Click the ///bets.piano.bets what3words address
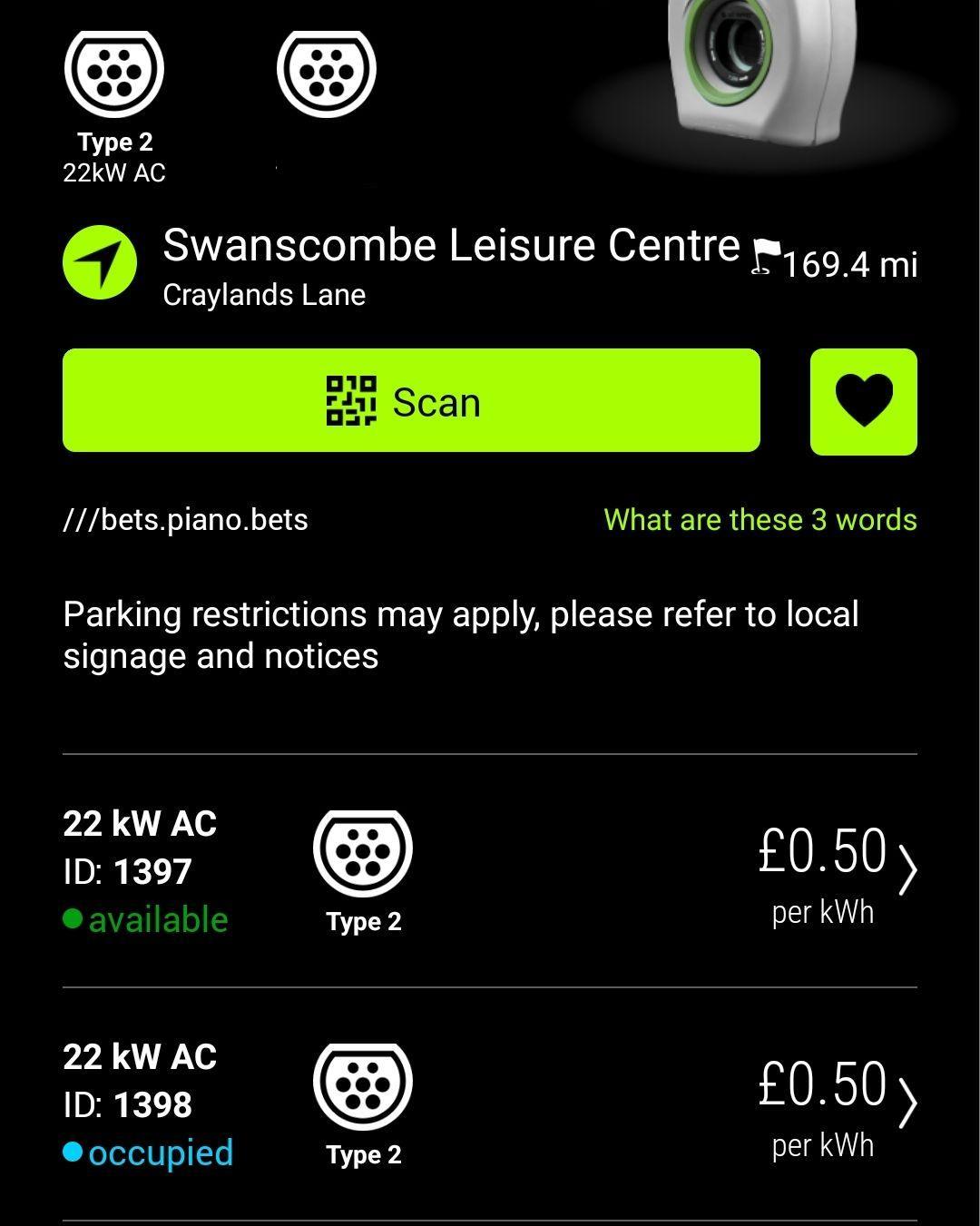980x1226 pixels. pos(184,519)
